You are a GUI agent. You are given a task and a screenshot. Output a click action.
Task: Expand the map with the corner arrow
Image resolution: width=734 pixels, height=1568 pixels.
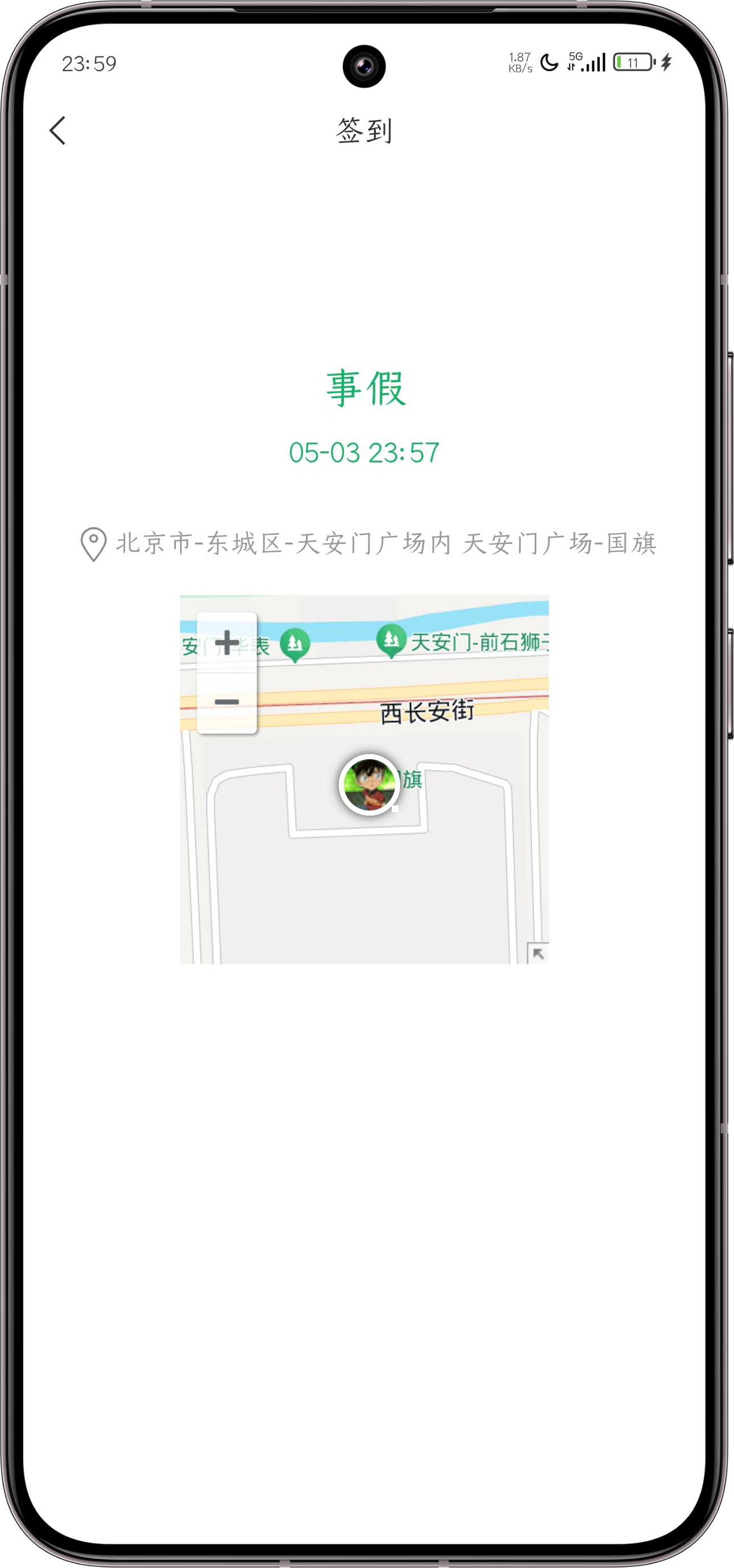pos(538,953)
